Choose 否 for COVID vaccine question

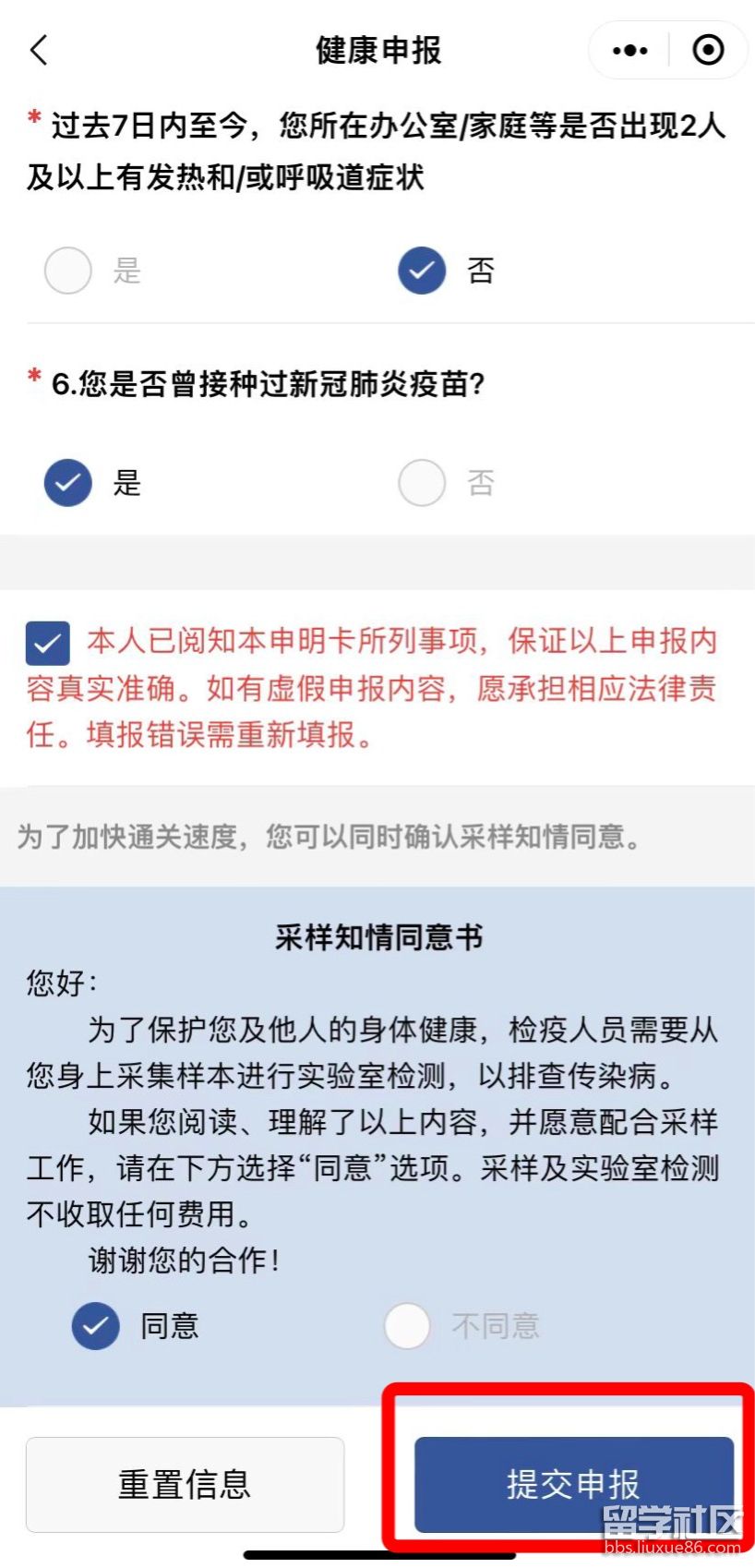pyautogui.click(x=422, y=482)
